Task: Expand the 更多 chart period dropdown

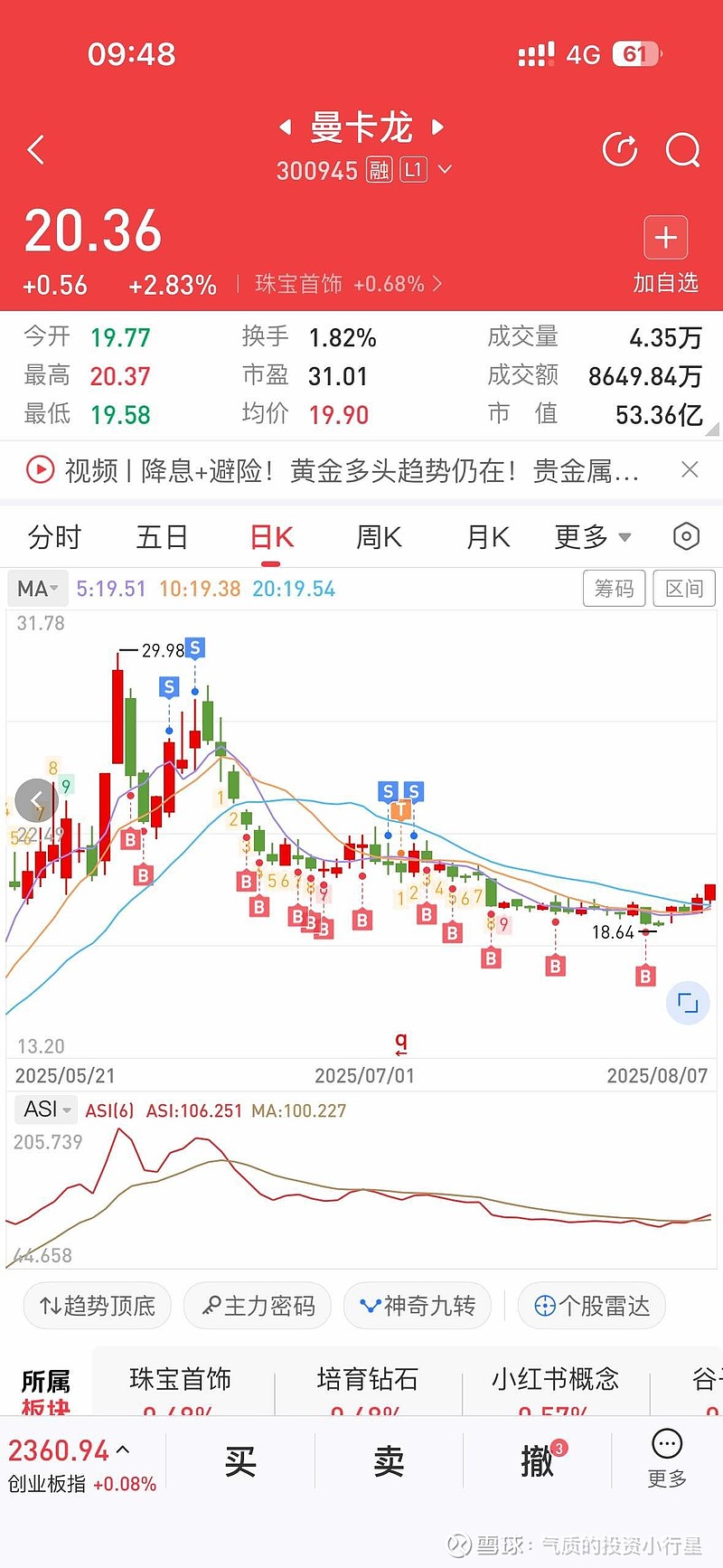Action: 592,537
